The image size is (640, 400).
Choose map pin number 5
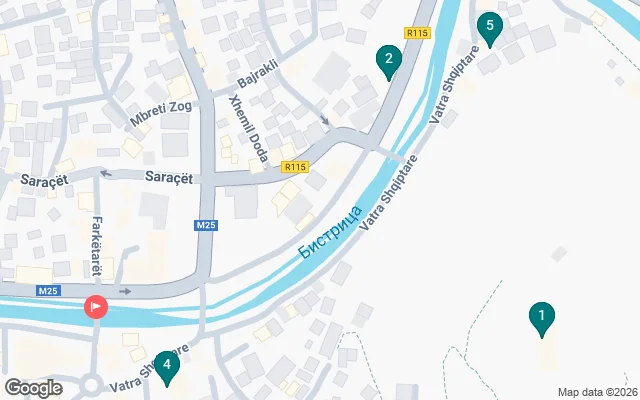[x=489, y=28]
